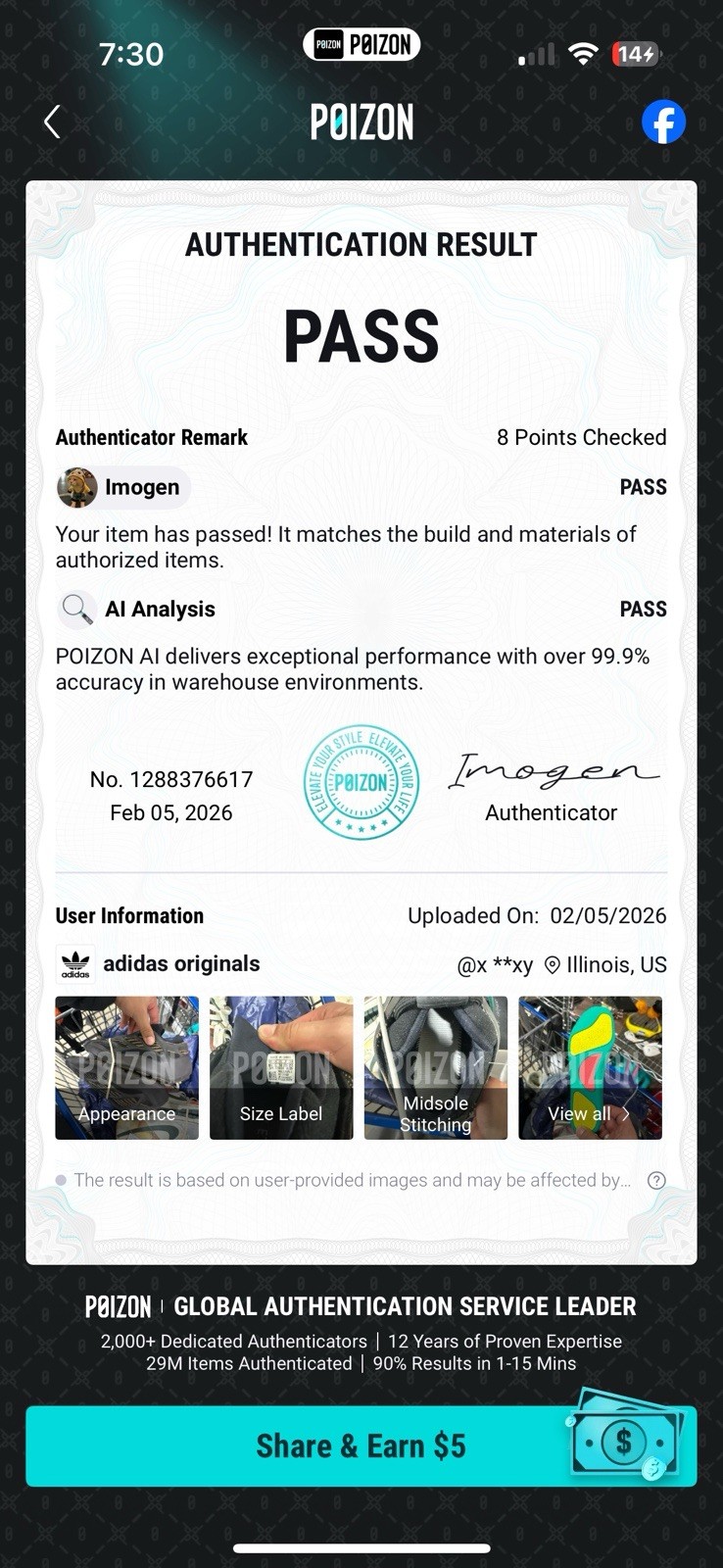Open the Appearance photo
Image resolution: width=723 pixels, height=1568 pixels.
(126, 1067)
